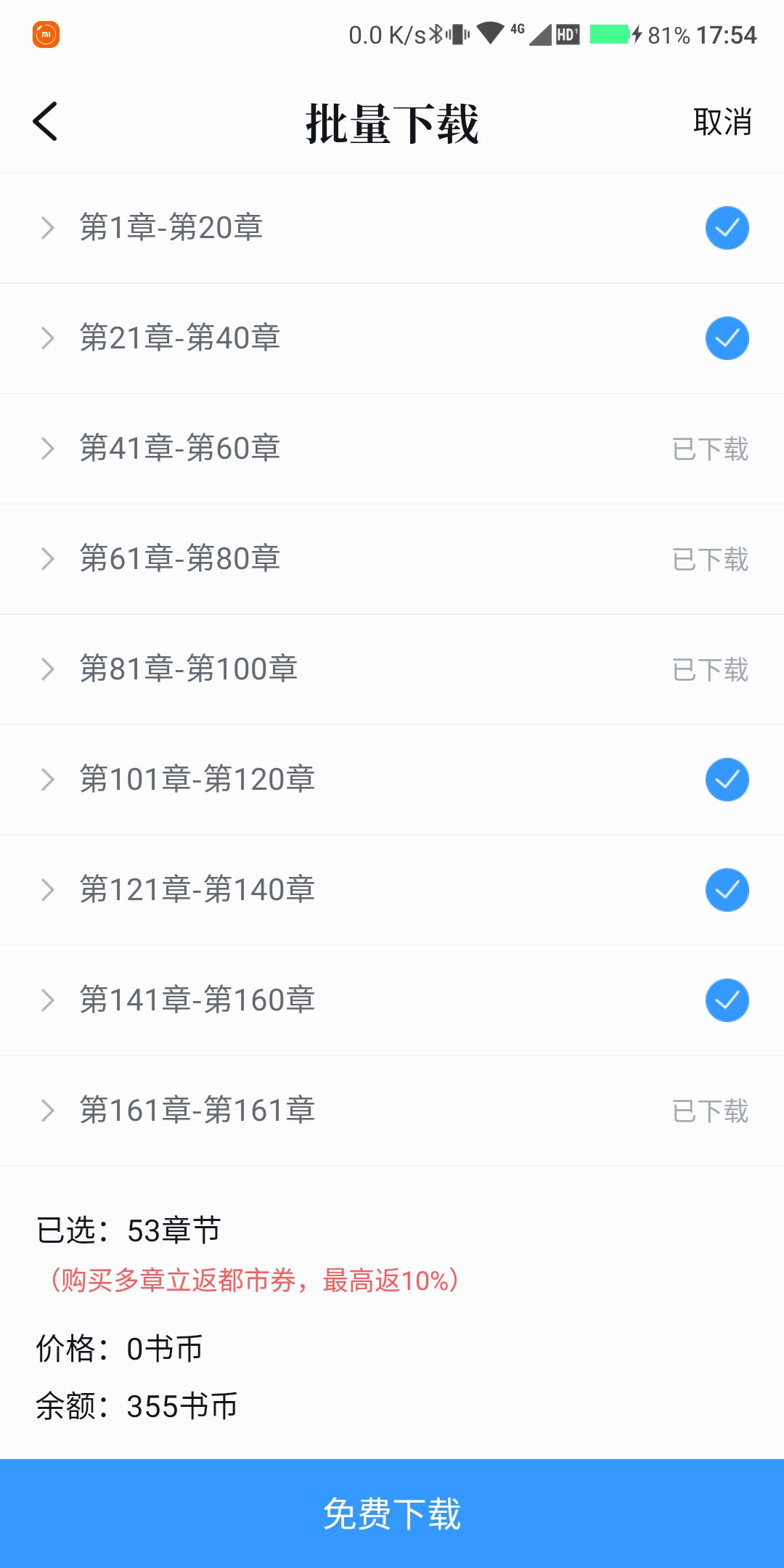Image resolution: width=784 pixels, height=1568 pixels.
Task: Deselect the 第141章-第160章 checkbox
Action: pos(727,1000)
